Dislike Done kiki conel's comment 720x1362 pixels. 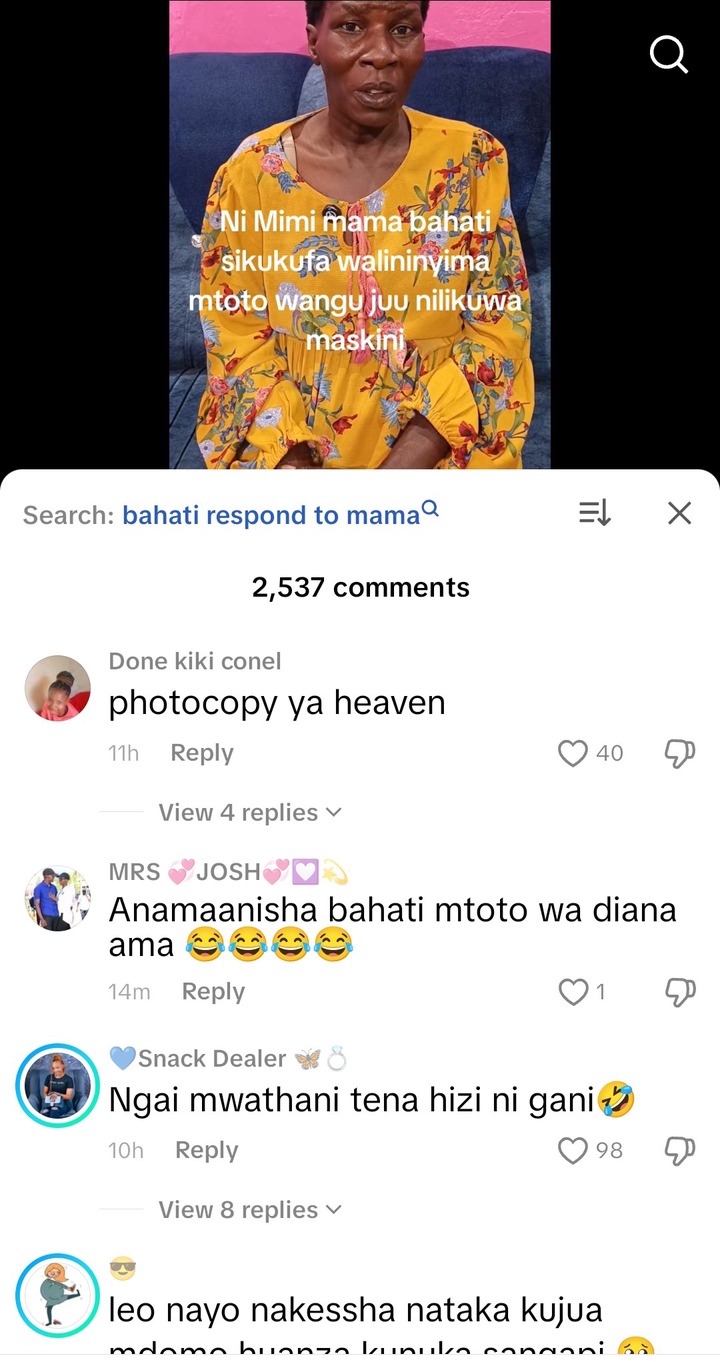click(679, 753)
